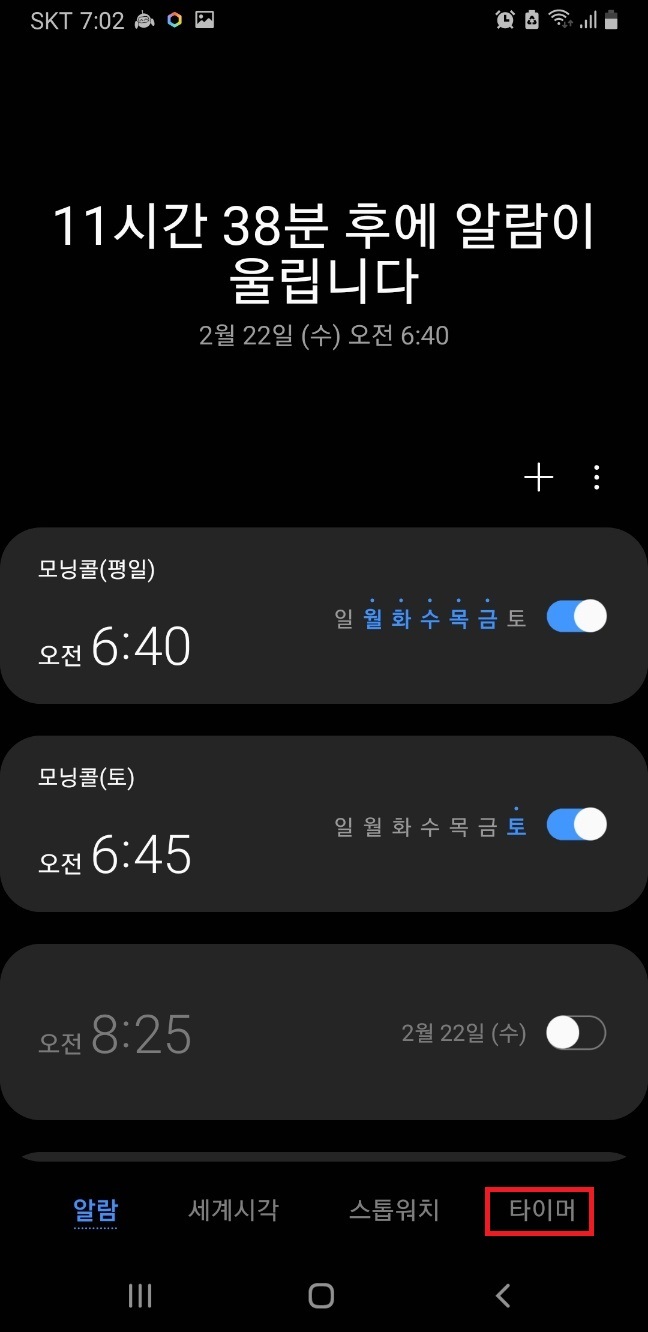Turn off the 6:40 alarm switch
This screenshot has height=1332, width=648.
pyautogui.click(x=577, y=617)
